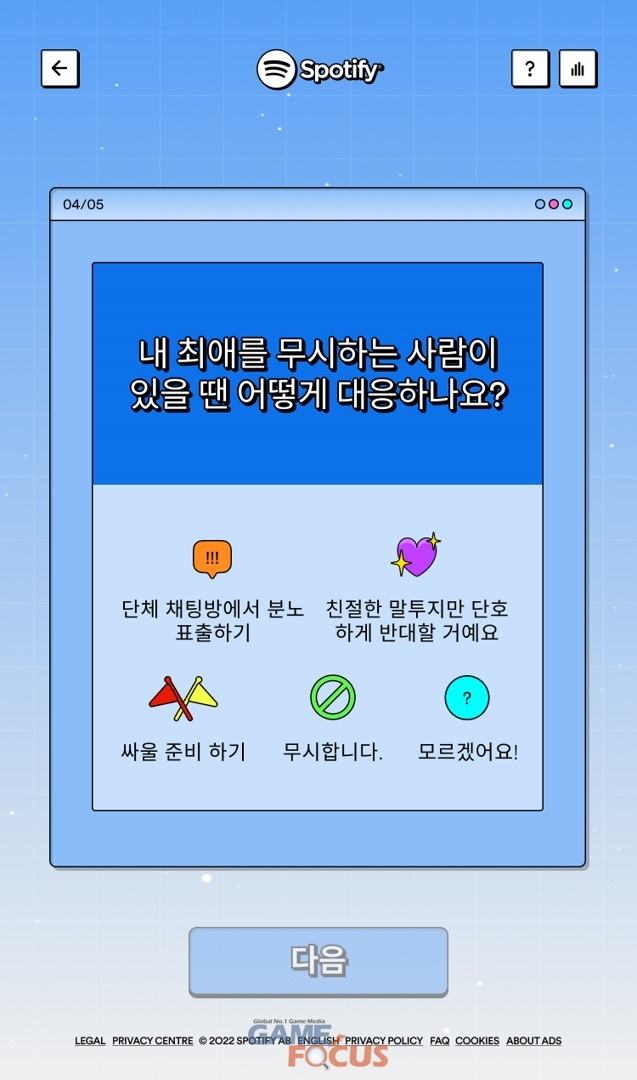
Task: View the FAQ link
Action: click(439, 1041)
